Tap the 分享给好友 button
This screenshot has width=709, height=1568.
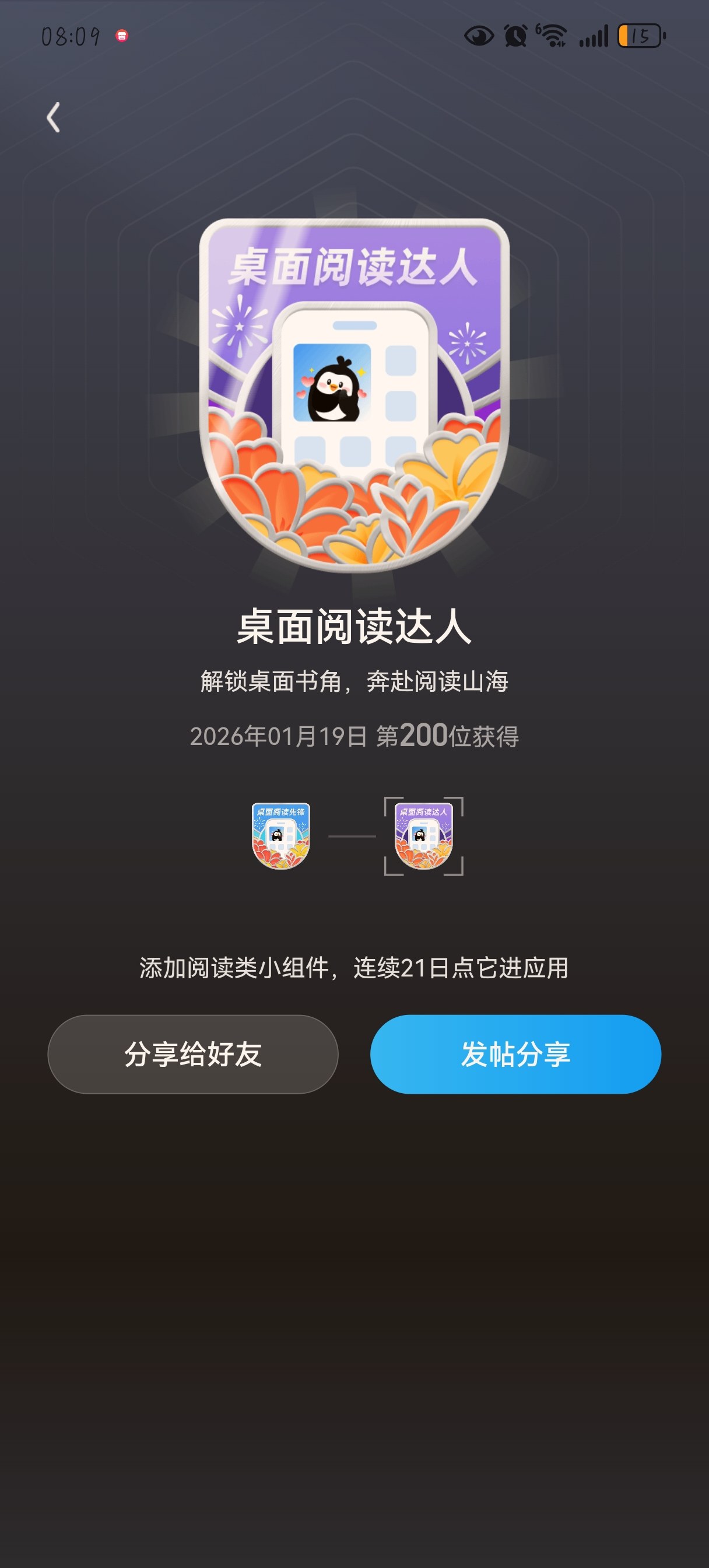[193, 1053]
